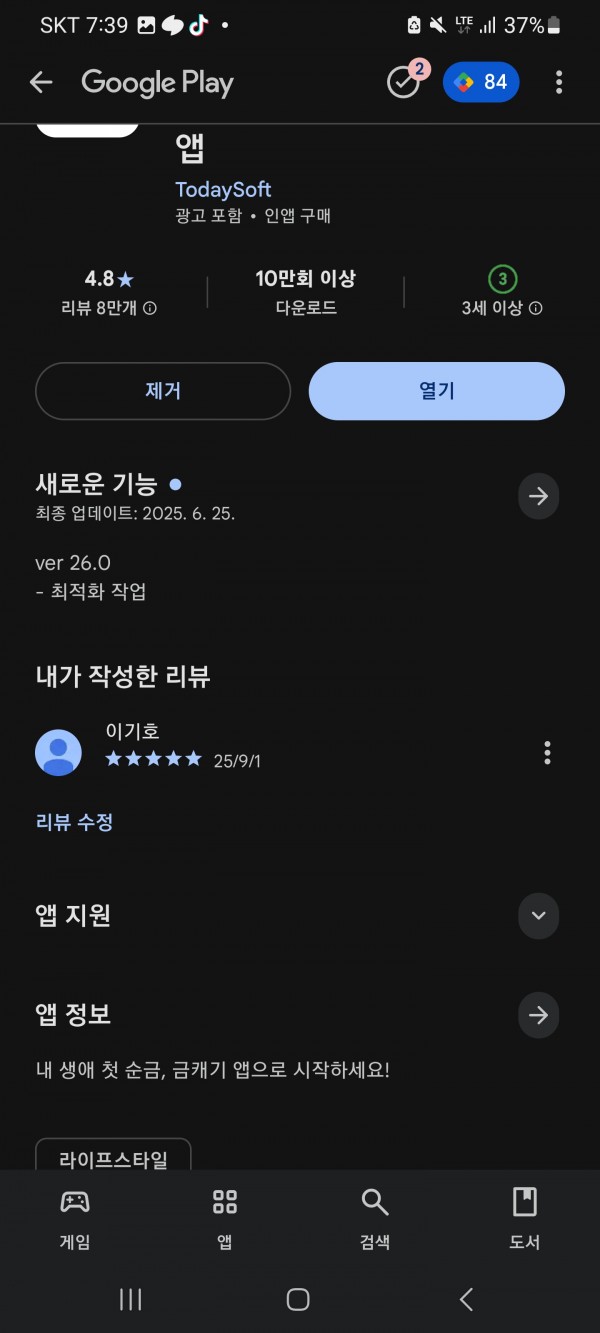
Task: Open the TodaySoft developer page
Action: 223,189
